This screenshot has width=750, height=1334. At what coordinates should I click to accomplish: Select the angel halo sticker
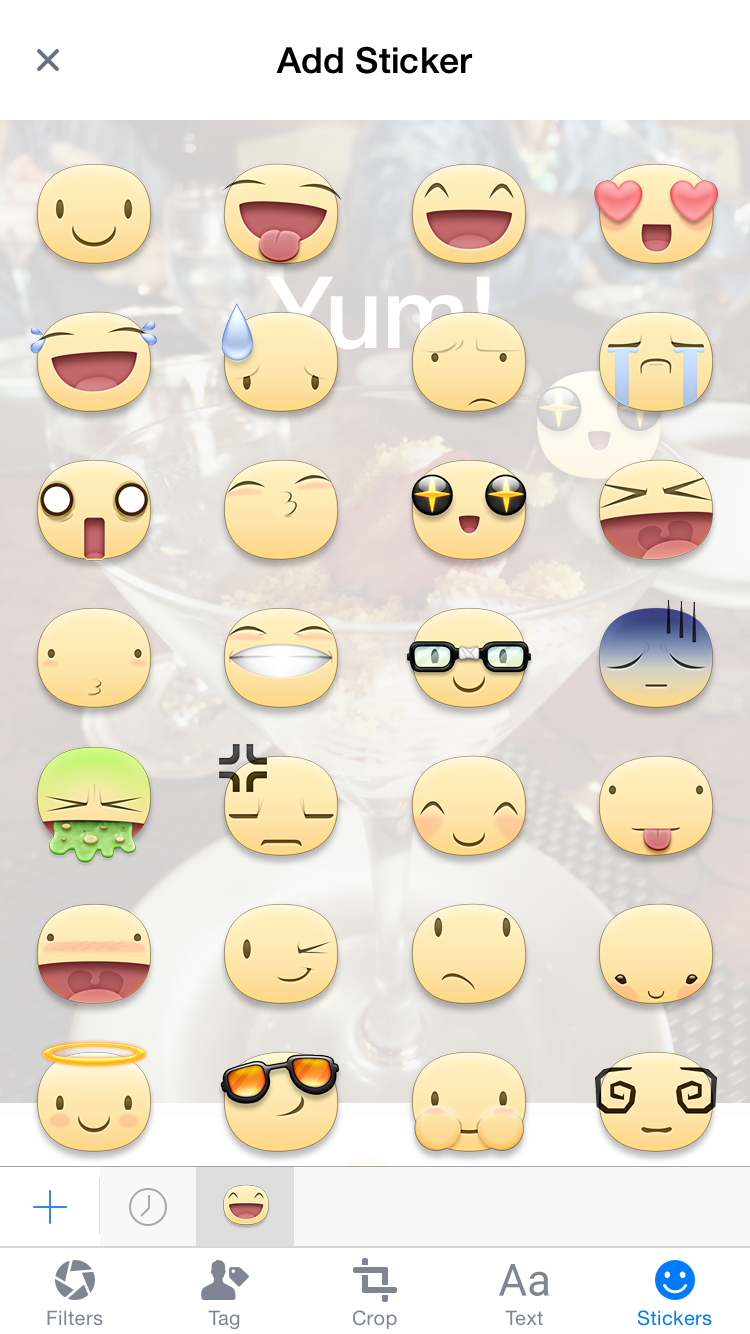(x=94, y=1098)
